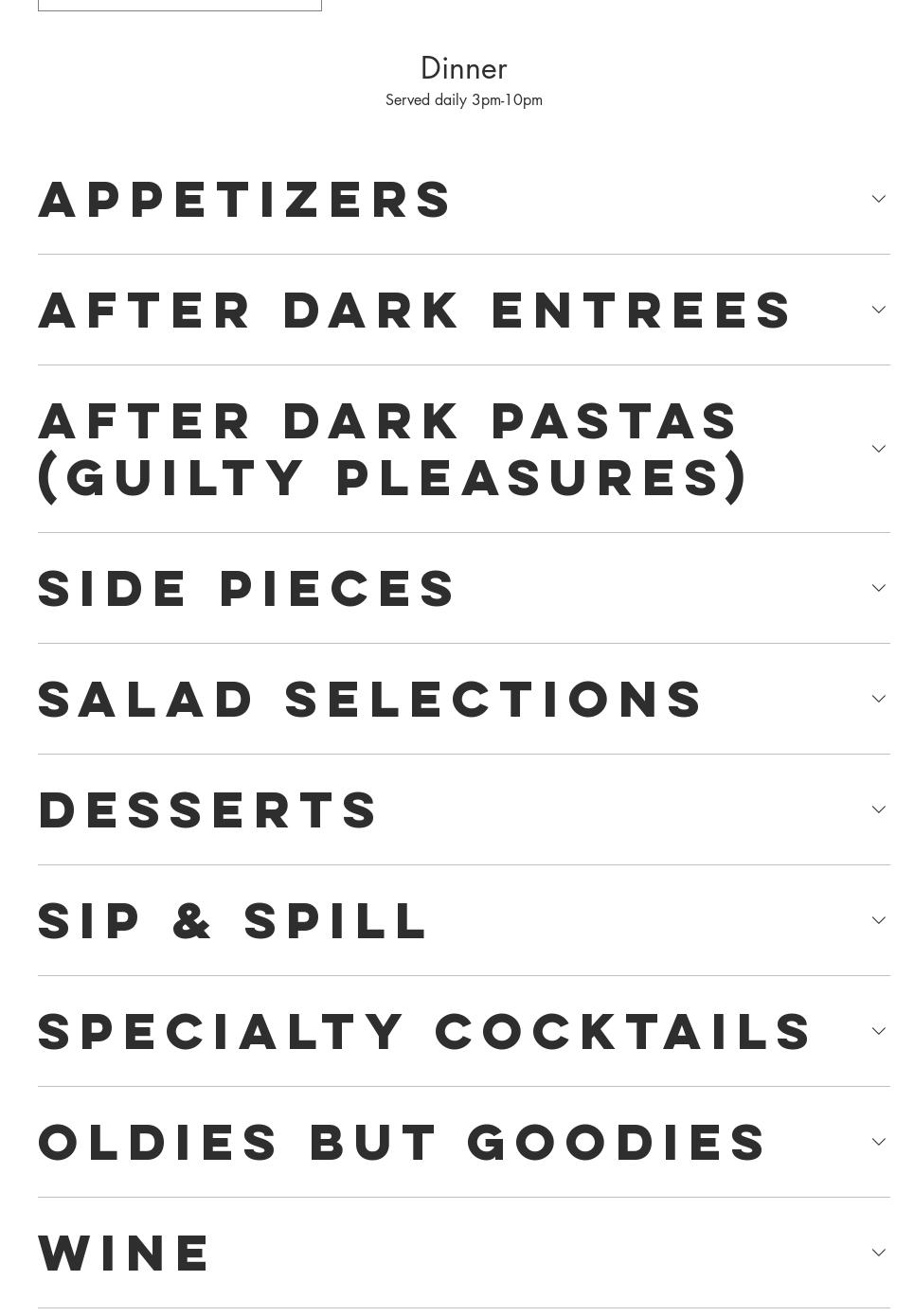Viewport: 914px width, 1316px height.
Task: Expand the After Dark Pastas chevron
Action: pyautogui.click(x=878, y=448)
